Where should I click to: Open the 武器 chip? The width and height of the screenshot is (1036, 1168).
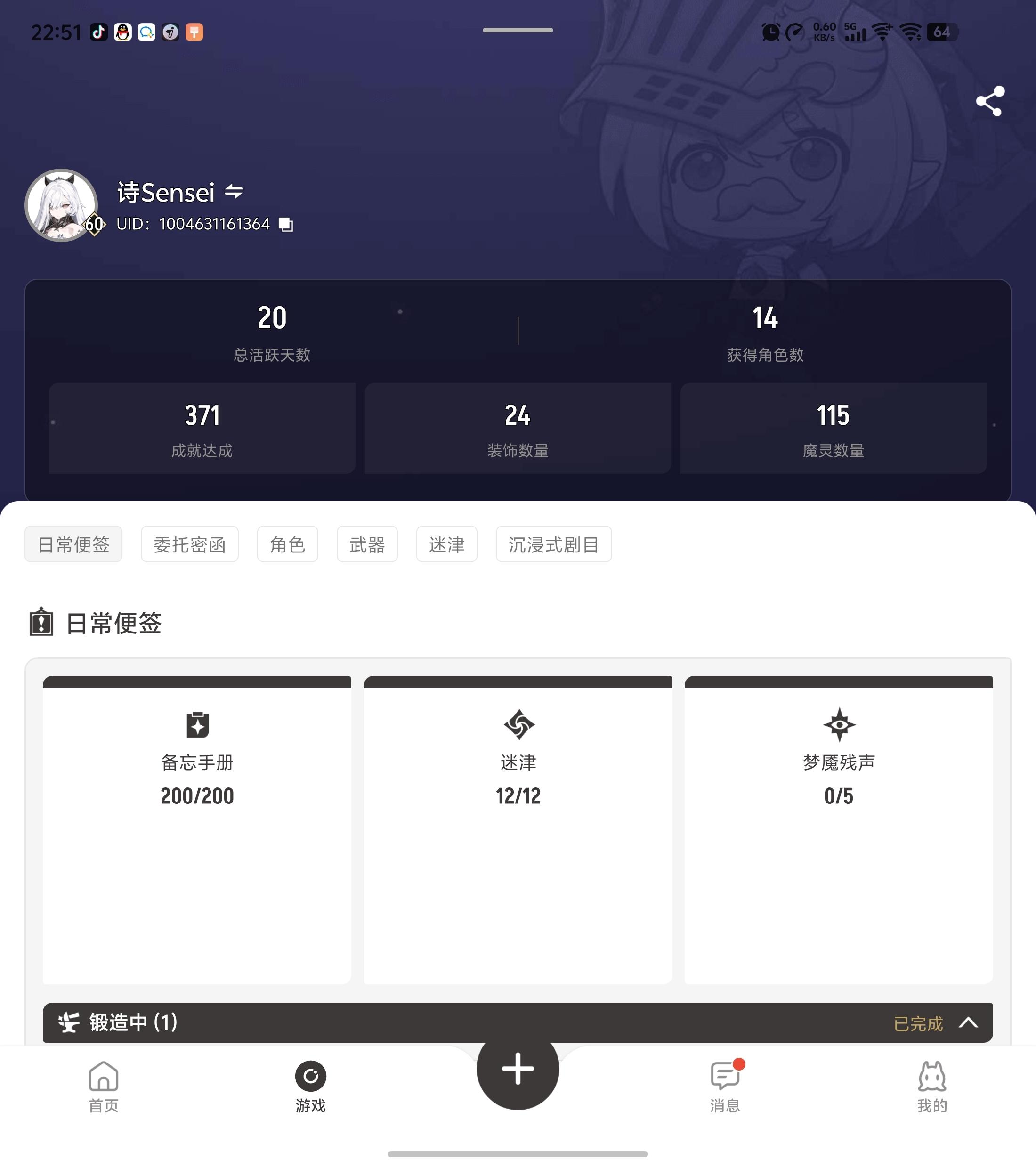(x=367, y=544)
